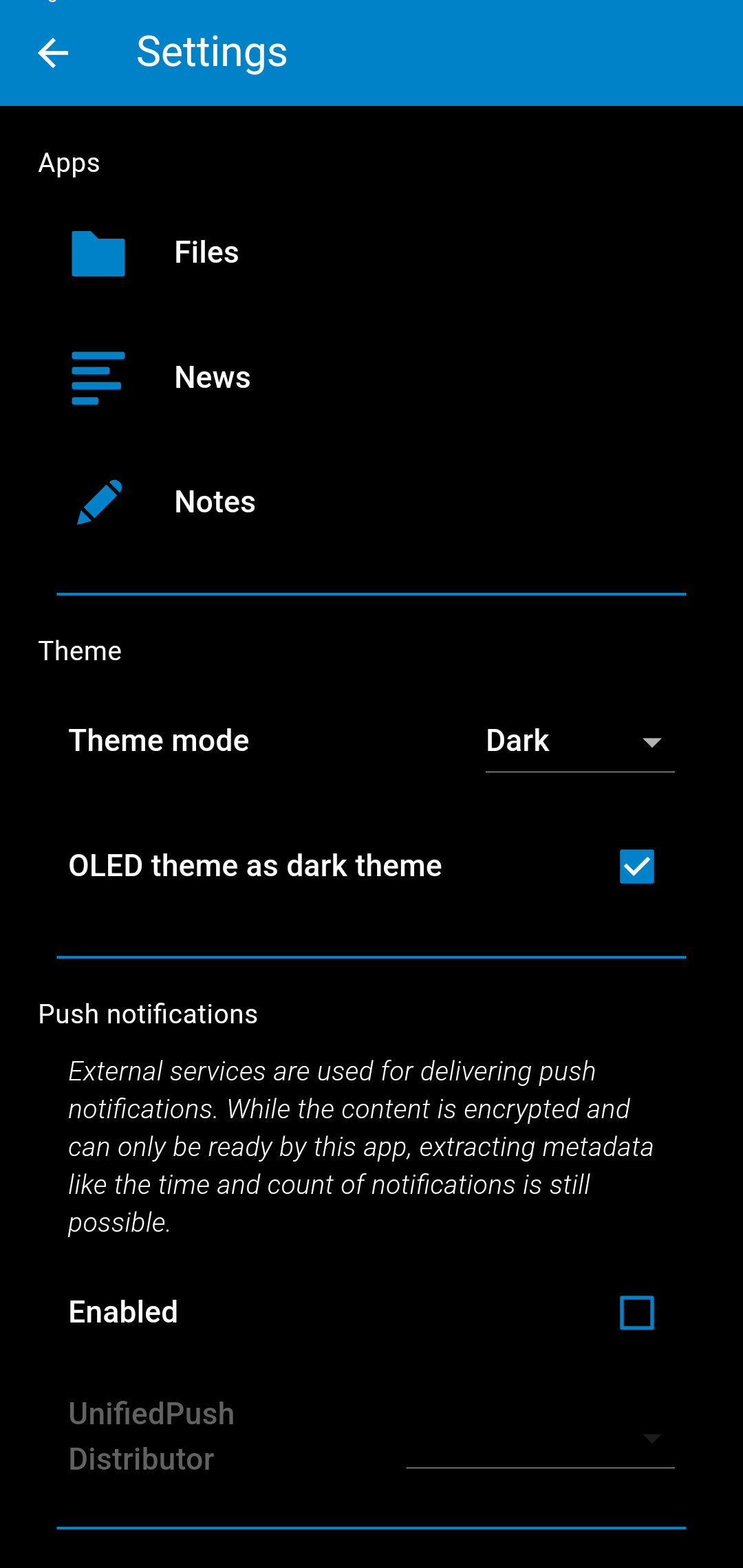This screenshot has width=743, height=1568.
Task: Check the push notifications Enabled box
Action: point(637,1313)
